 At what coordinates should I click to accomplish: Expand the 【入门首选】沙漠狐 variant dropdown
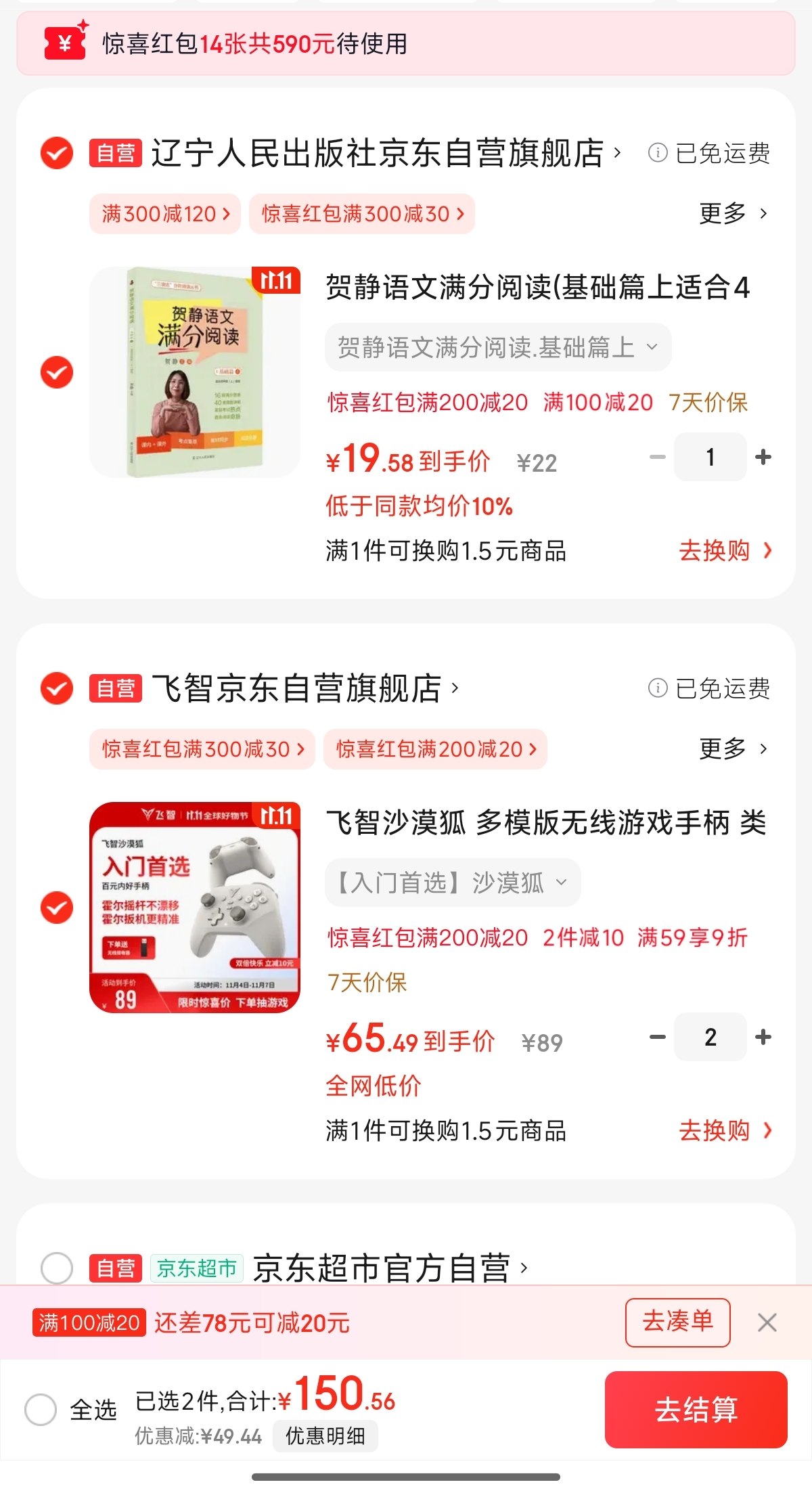coord(452,883)
